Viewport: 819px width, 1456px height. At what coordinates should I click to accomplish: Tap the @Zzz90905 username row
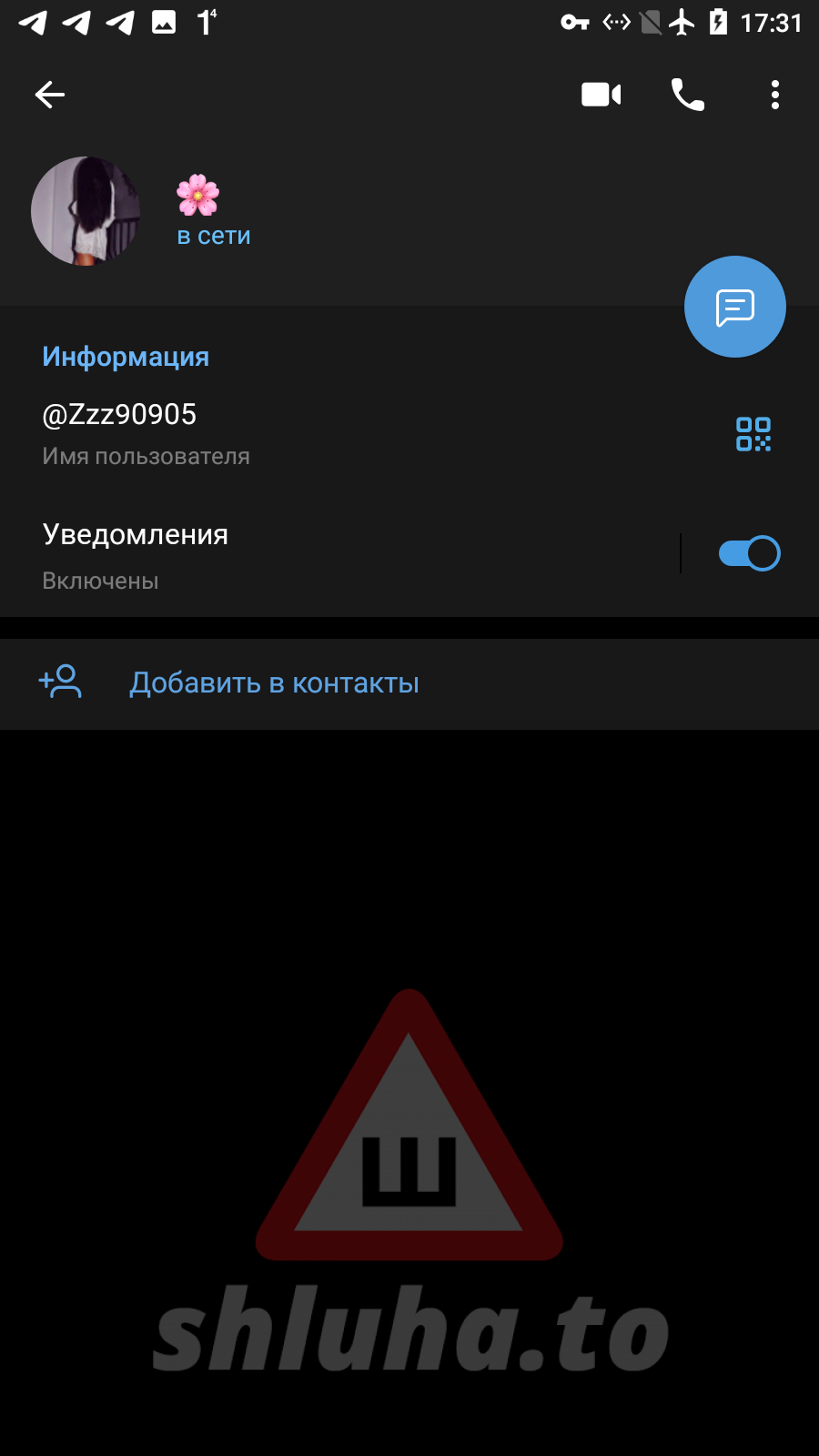tap(273, 432)
